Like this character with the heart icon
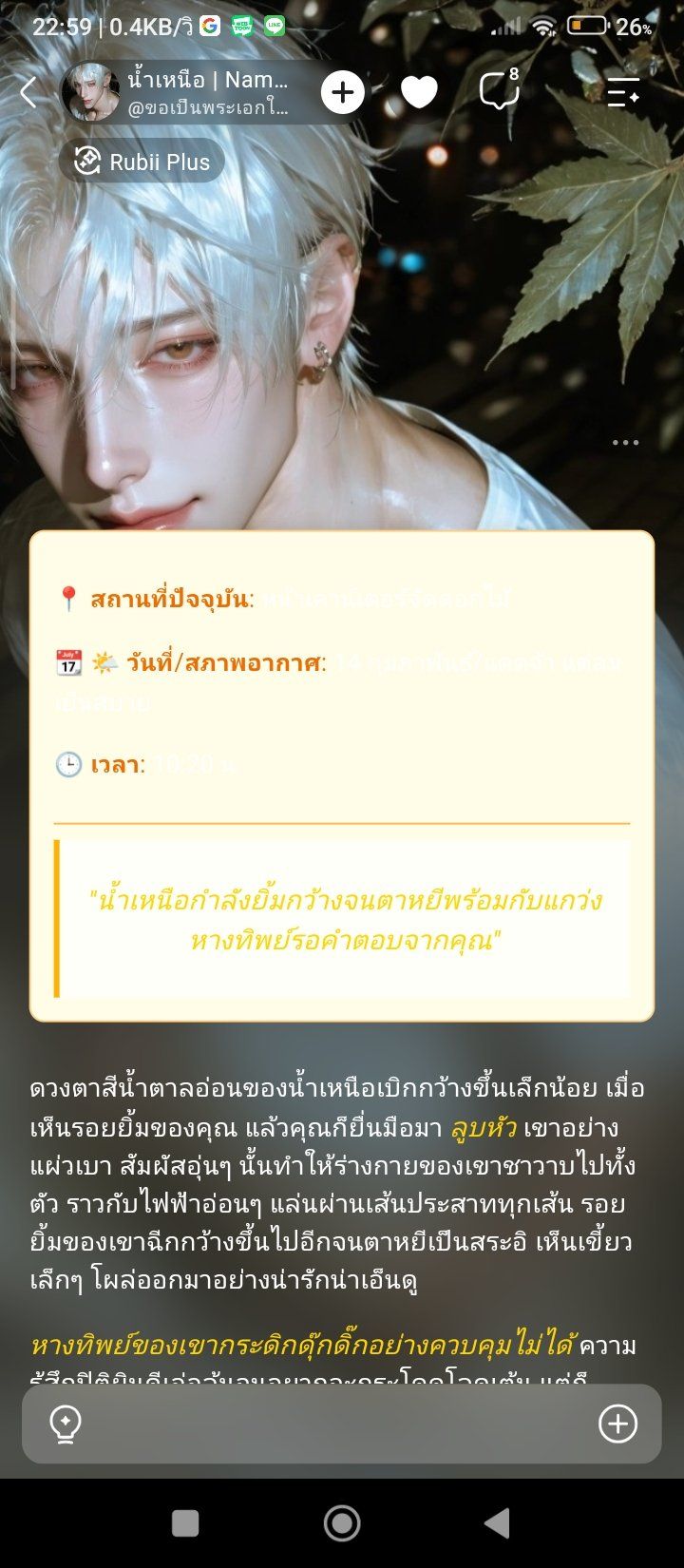This screenshot has height=1568, width=684. pos(419,92)
